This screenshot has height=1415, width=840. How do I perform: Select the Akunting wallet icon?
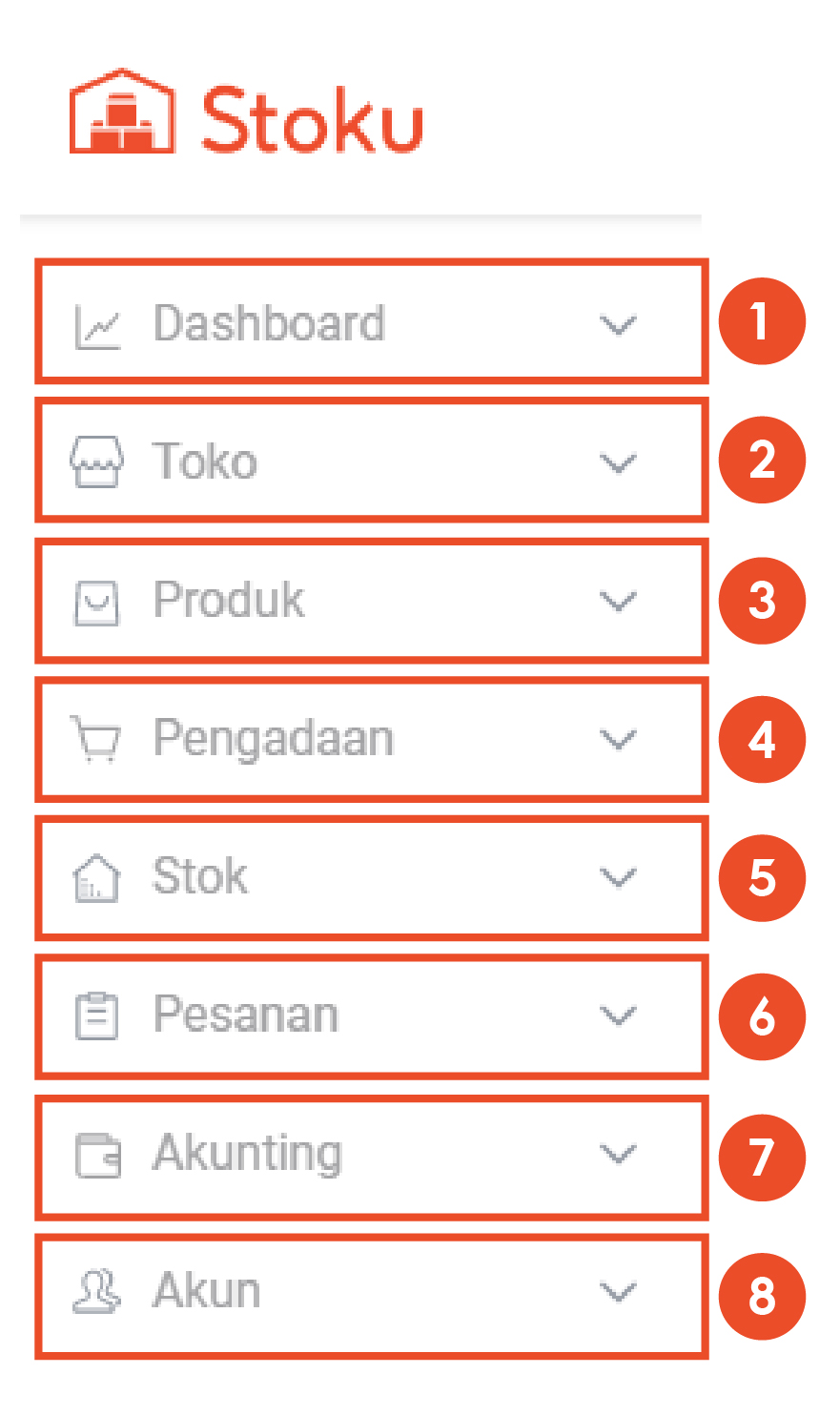(x=95, y=1154)
